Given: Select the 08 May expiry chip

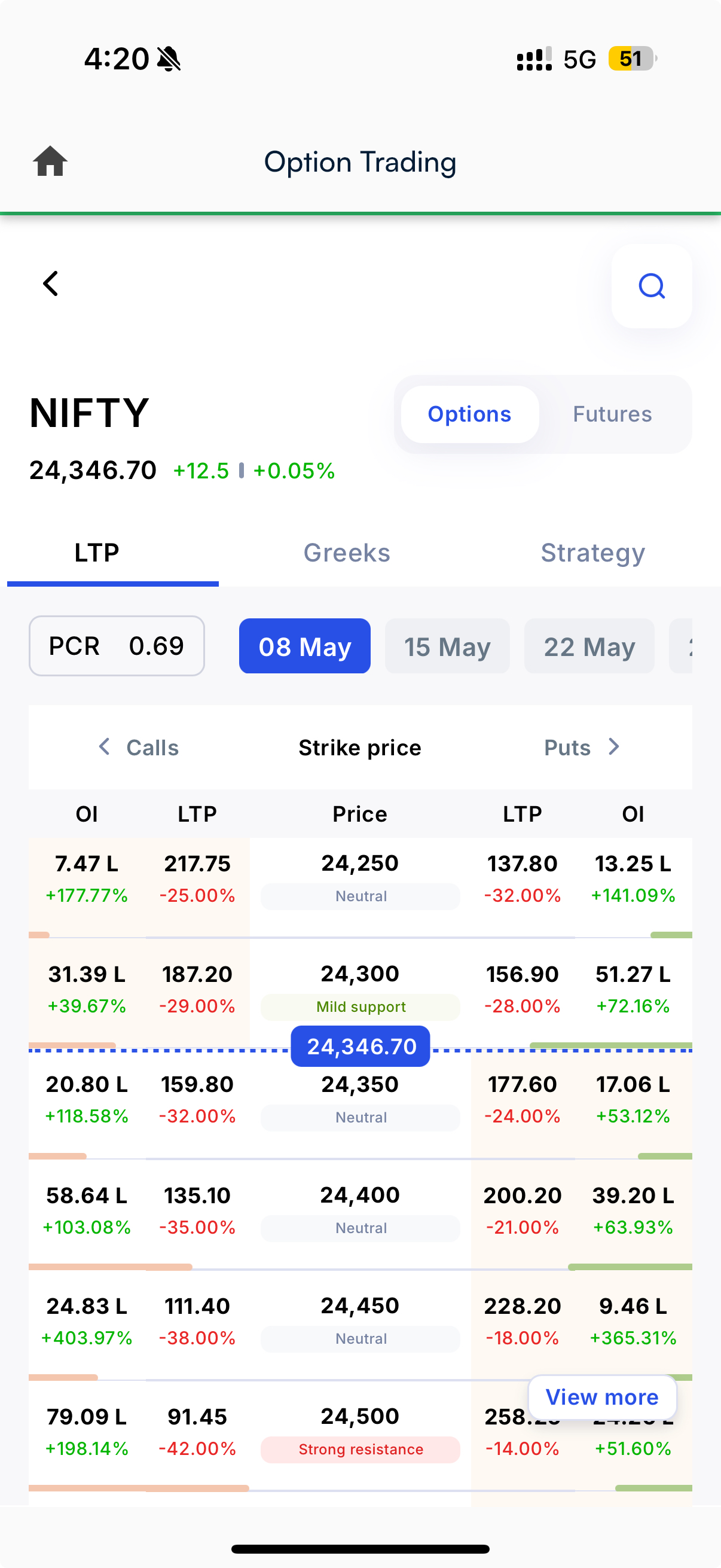Looking at the screenshot, I should (x=305, y=646).
